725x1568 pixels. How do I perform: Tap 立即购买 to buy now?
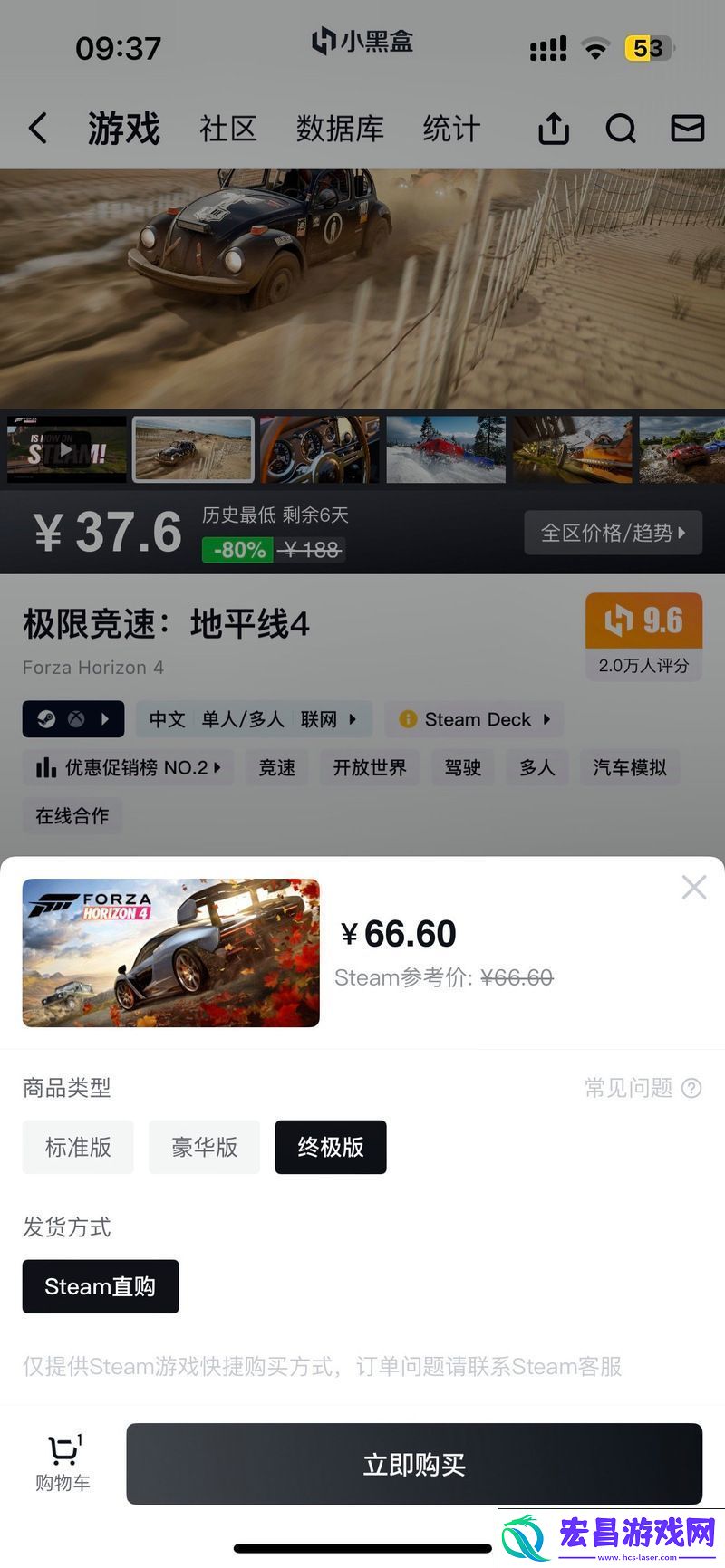point(414,1465)
